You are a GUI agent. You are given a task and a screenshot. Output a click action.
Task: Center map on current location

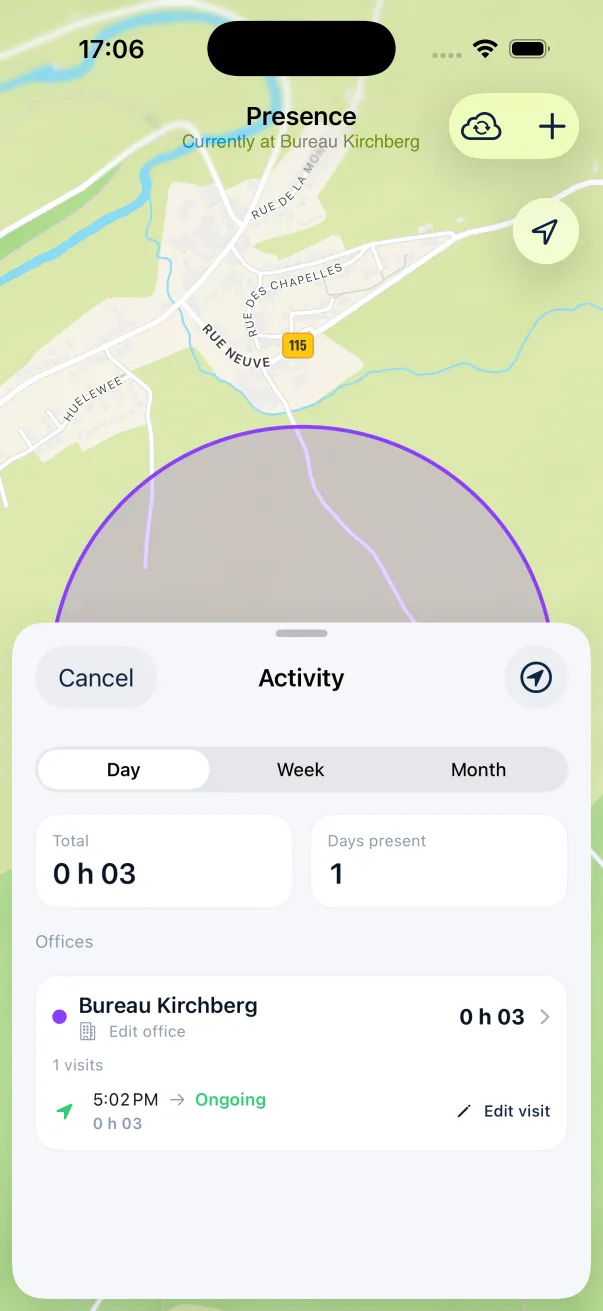pyautogui.click(x=544, y=232)
